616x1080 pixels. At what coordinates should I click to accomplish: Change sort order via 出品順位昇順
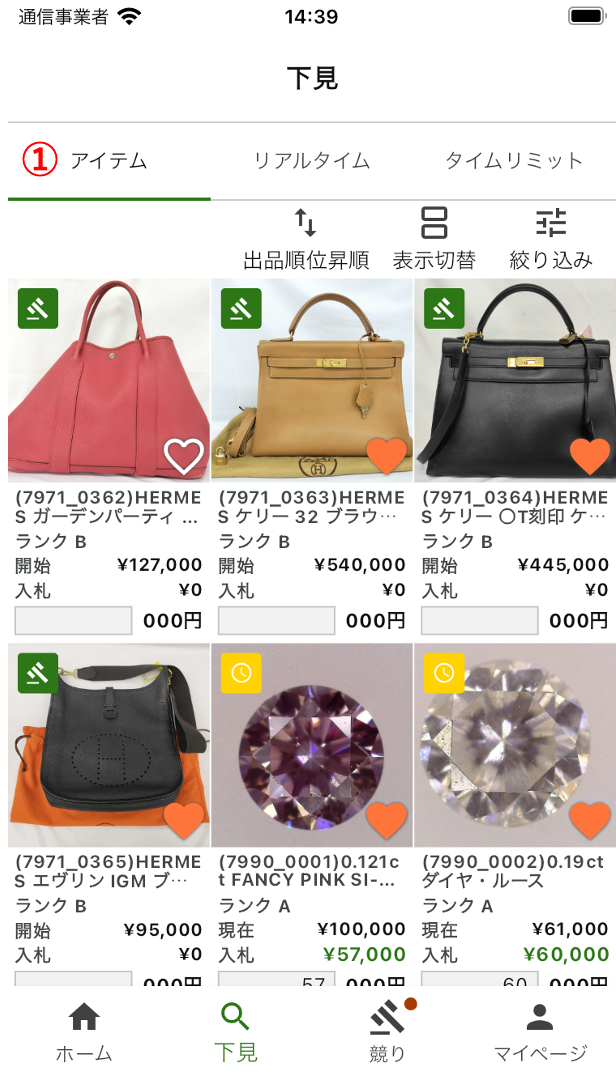click(306, 239)
